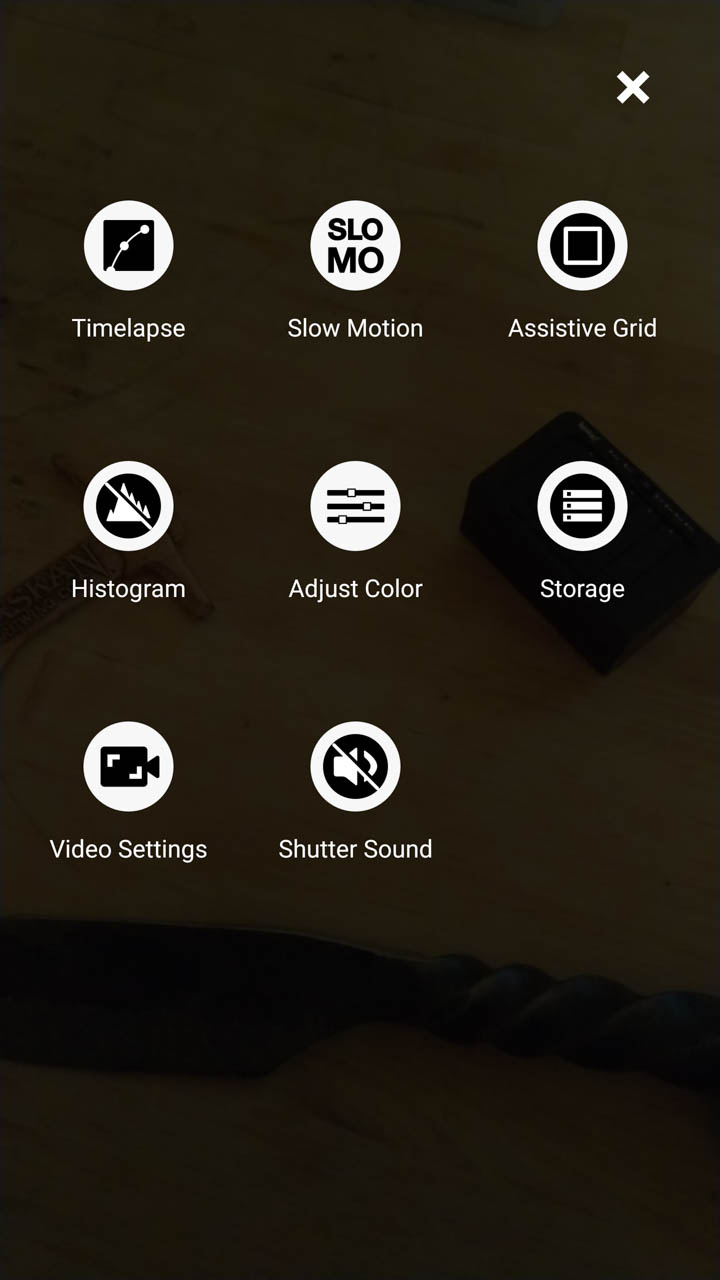720x1280 pixels.
Task: Close the camera options overlay
Action: [633, 88]
